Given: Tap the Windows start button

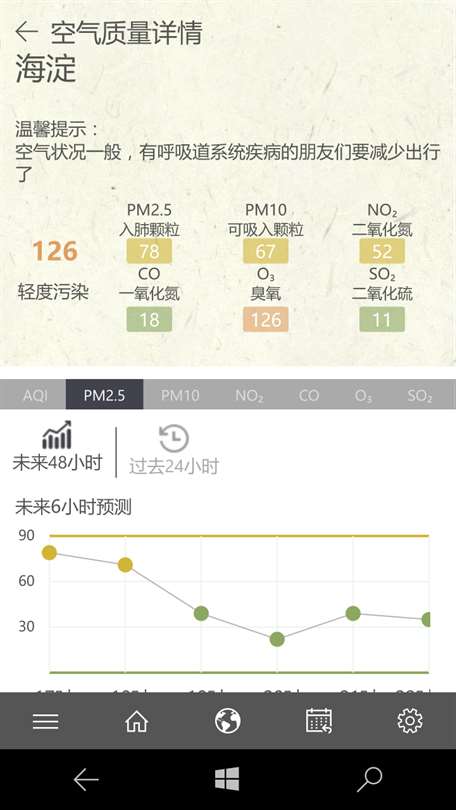Looking at the screenshot, I should (x=227, y=778).
